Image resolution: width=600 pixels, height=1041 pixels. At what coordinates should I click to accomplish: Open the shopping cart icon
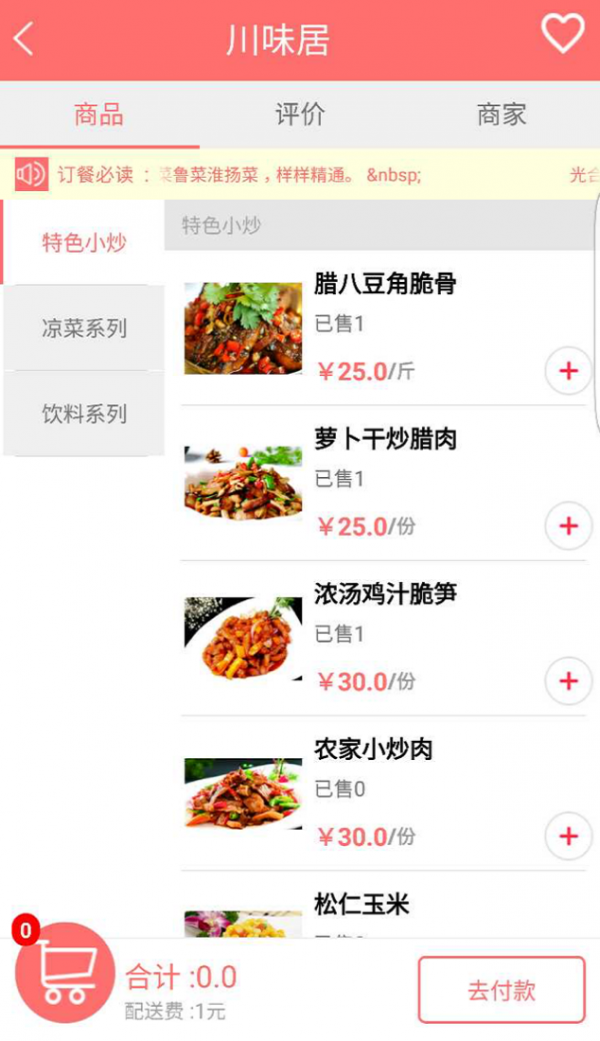pyautogui.click(x=66, y=972)
